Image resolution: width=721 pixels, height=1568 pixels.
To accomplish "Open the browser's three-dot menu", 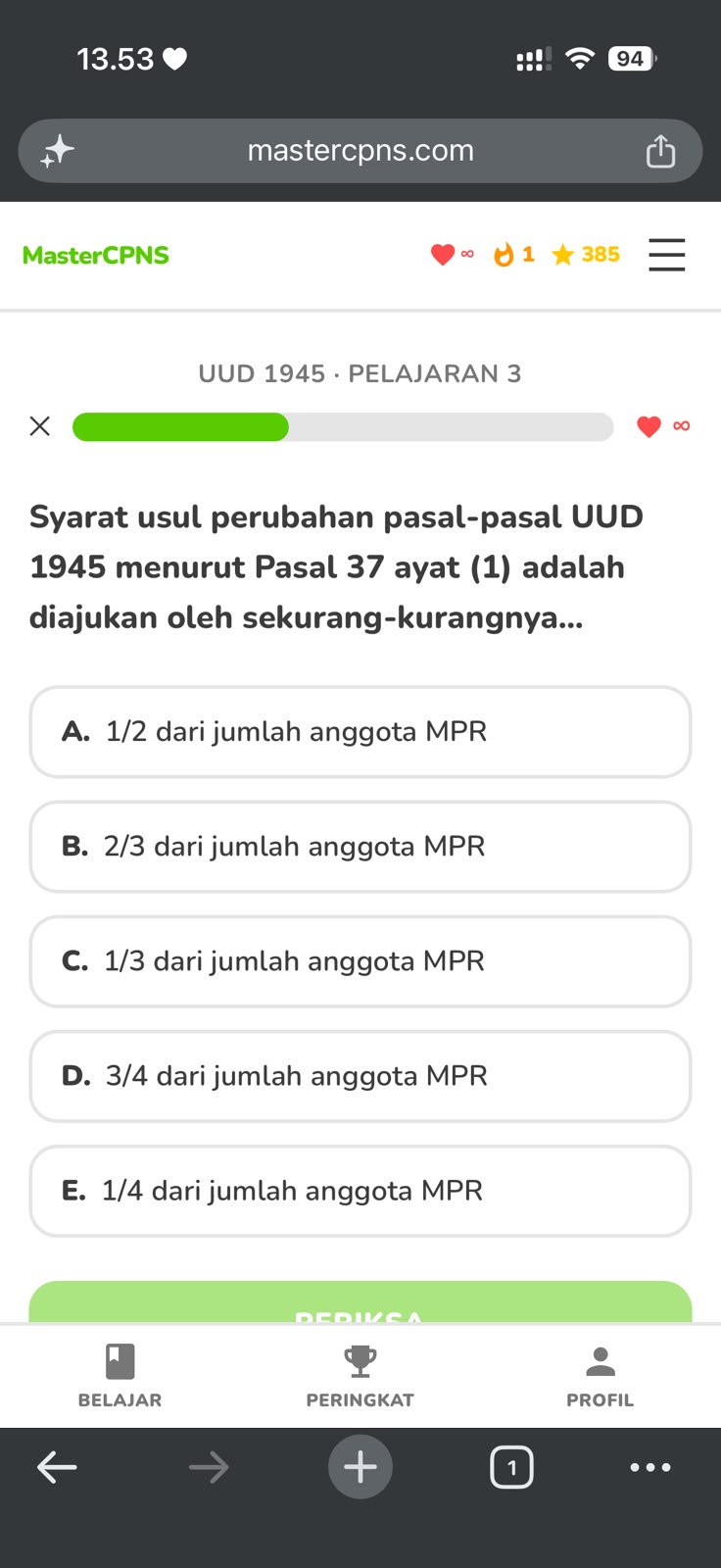I will click(650, 1467).
